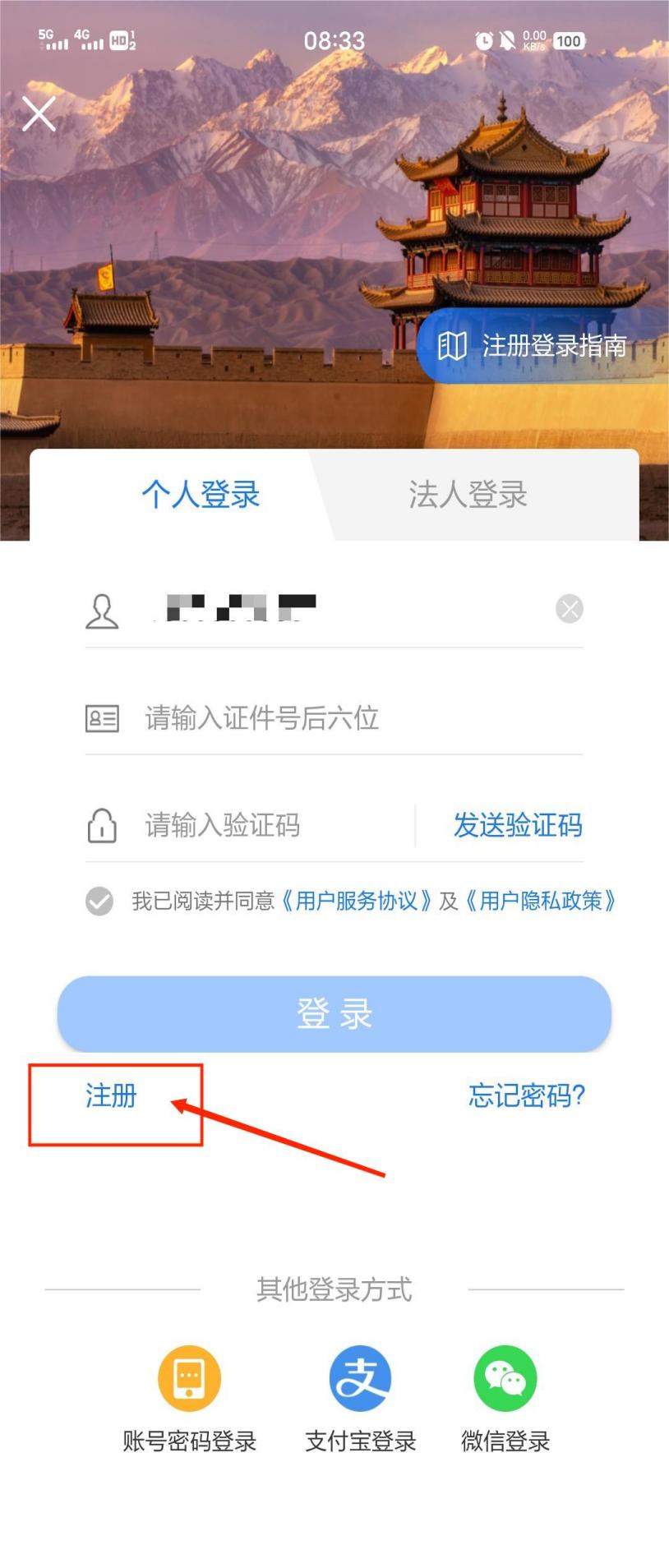
Task: Select the 个人登录 tab
Action: click(201, 495)
